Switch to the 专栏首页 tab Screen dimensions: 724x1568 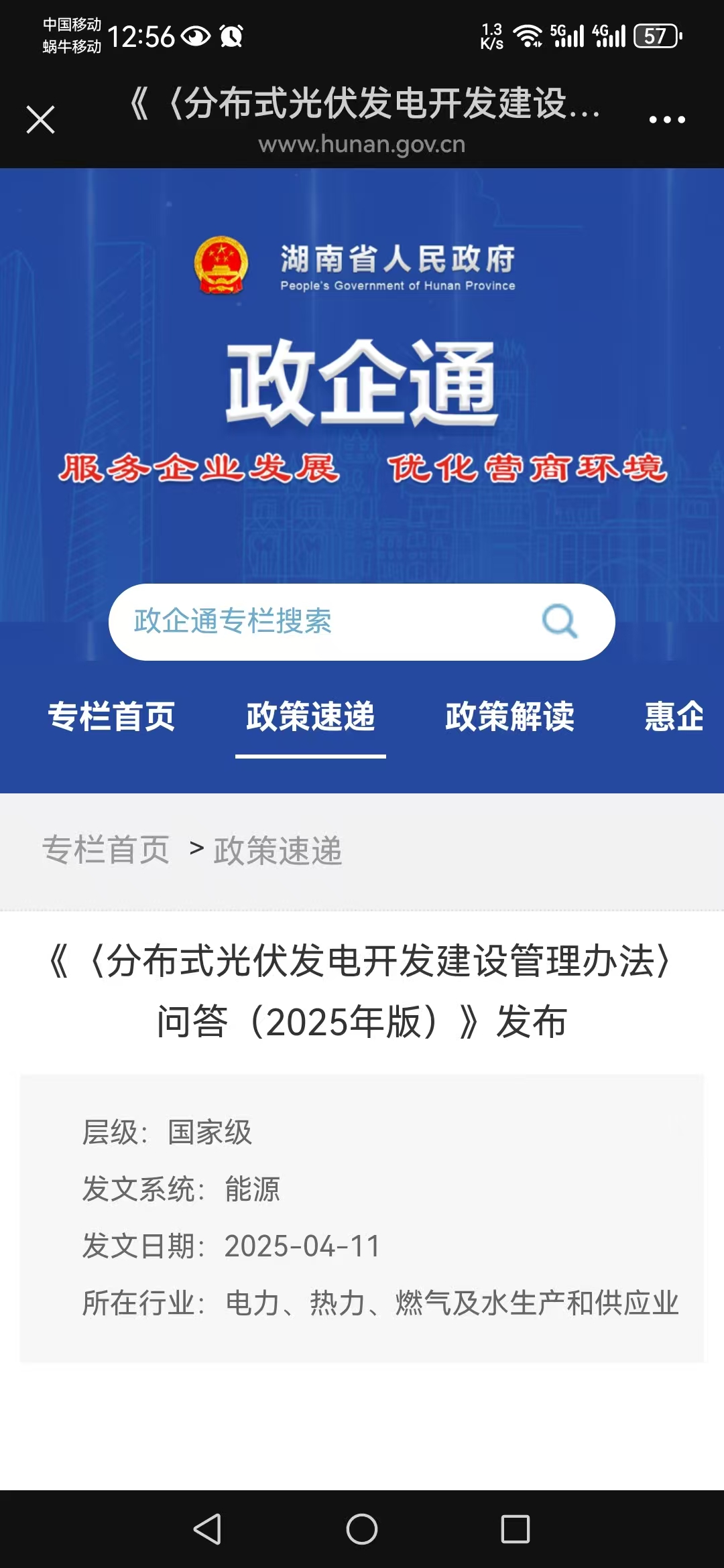tap(111, 716)
